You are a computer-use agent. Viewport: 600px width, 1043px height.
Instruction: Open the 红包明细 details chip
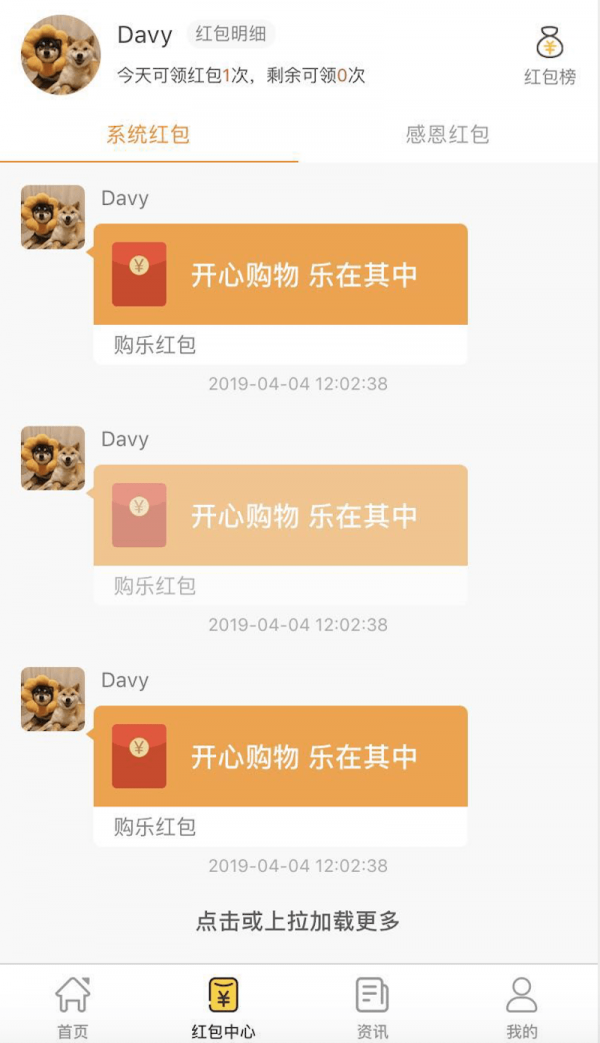coord(231,34)
